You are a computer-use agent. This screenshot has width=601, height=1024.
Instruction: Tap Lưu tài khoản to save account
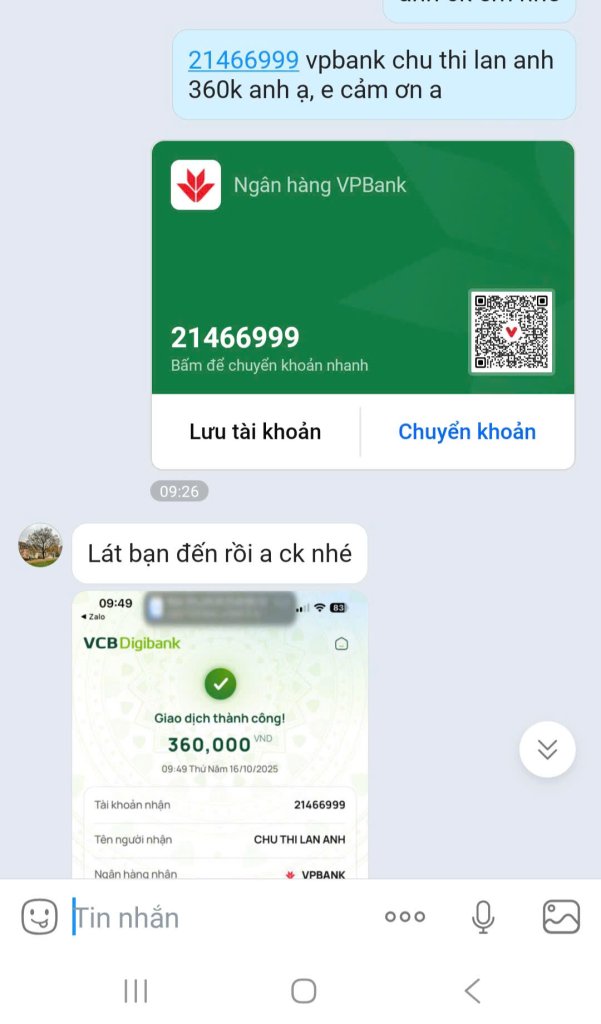tap(255, 432)
